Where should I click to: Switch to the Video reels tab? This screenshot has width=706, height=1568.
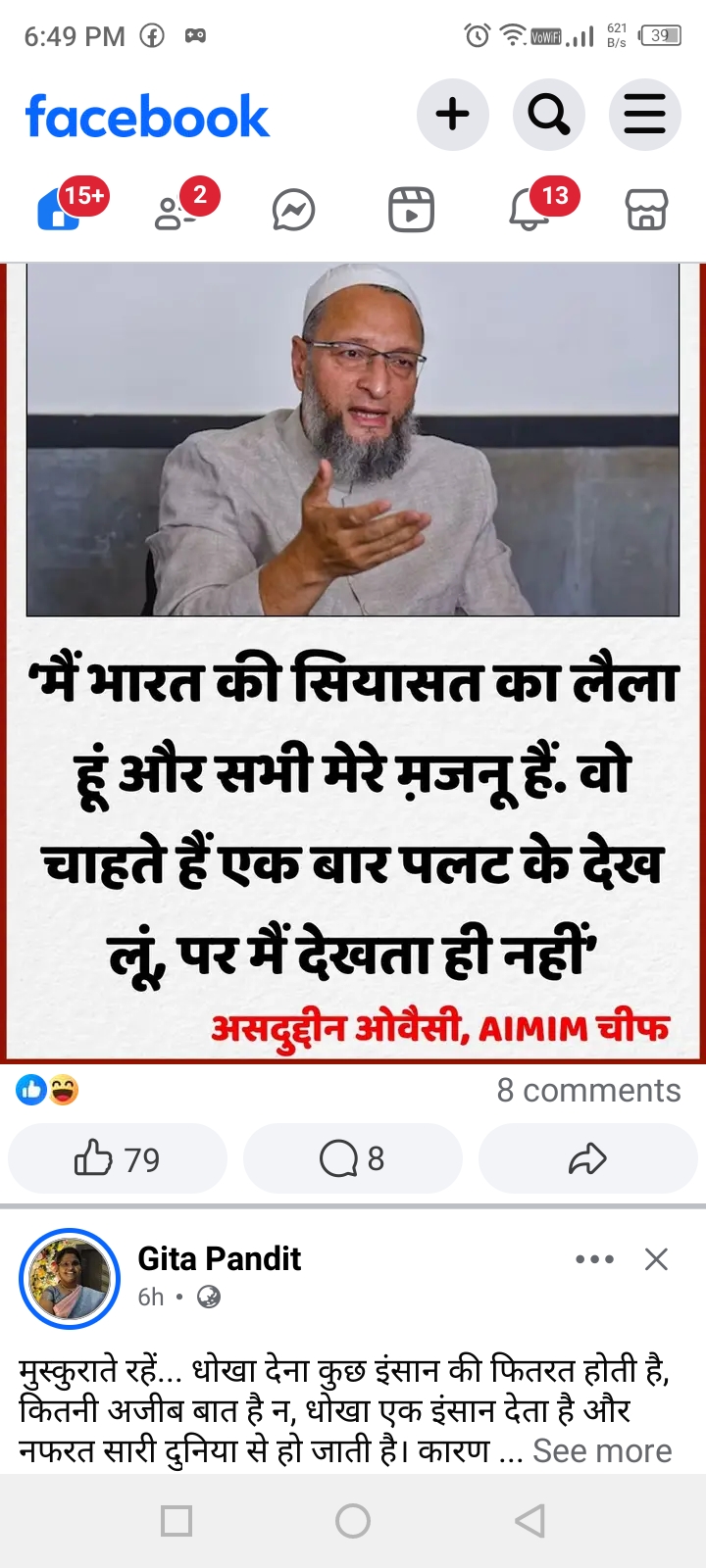[x=411, y=210]
